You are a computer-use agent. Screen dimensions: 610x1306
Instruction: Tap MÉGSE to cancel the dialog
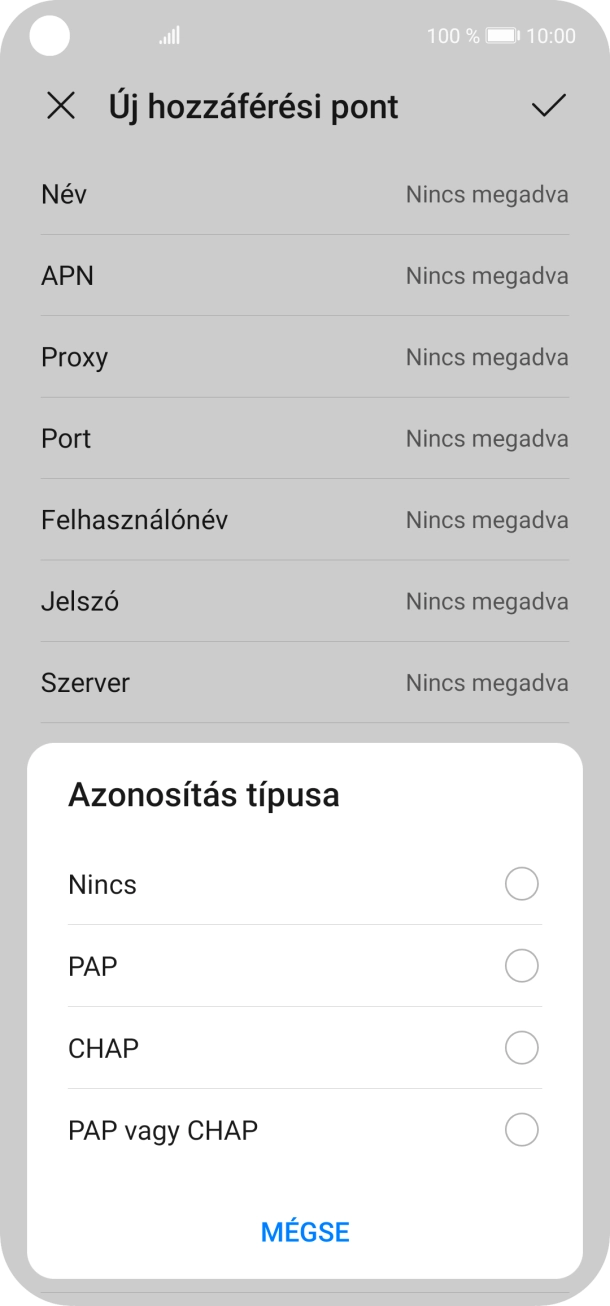pos(305,1232)
